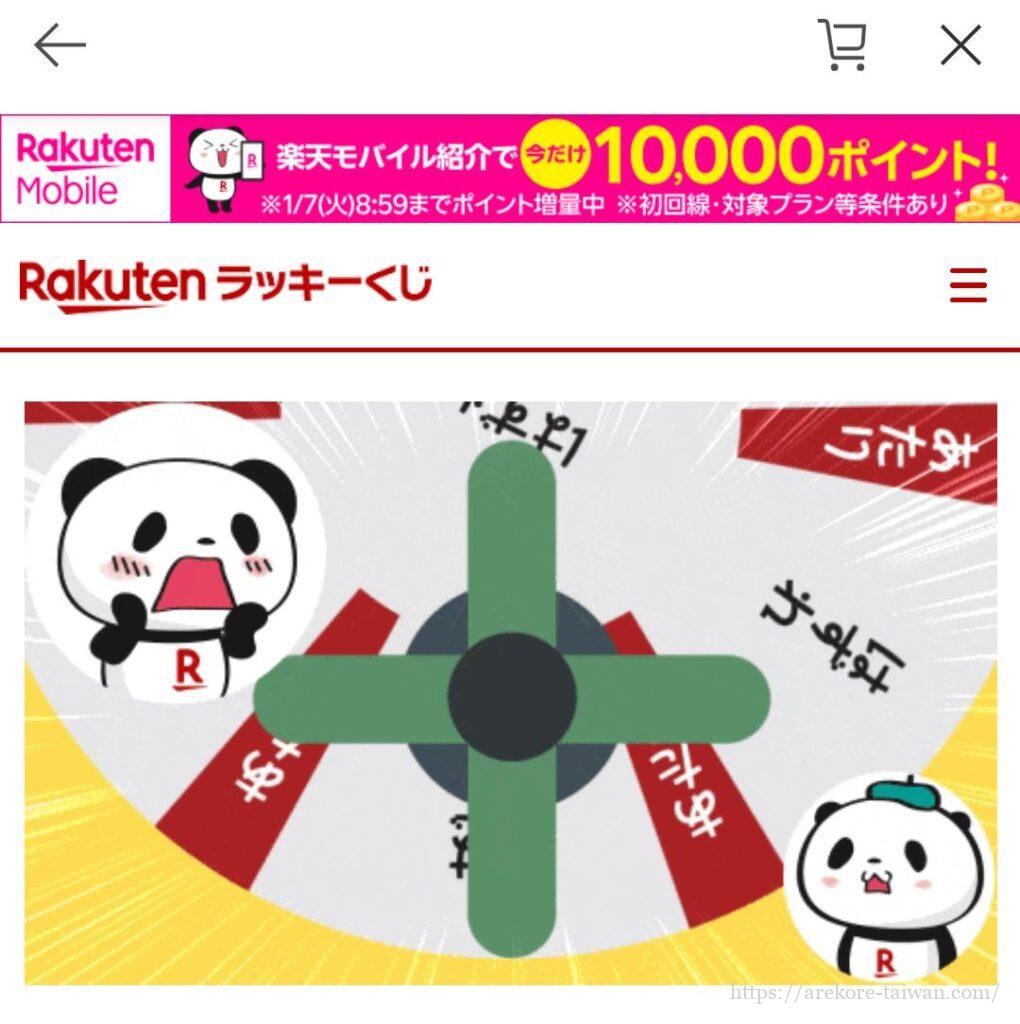
Task: Open the Rakuten Mobile 10,000 points banner
Action: coord(510,168)
